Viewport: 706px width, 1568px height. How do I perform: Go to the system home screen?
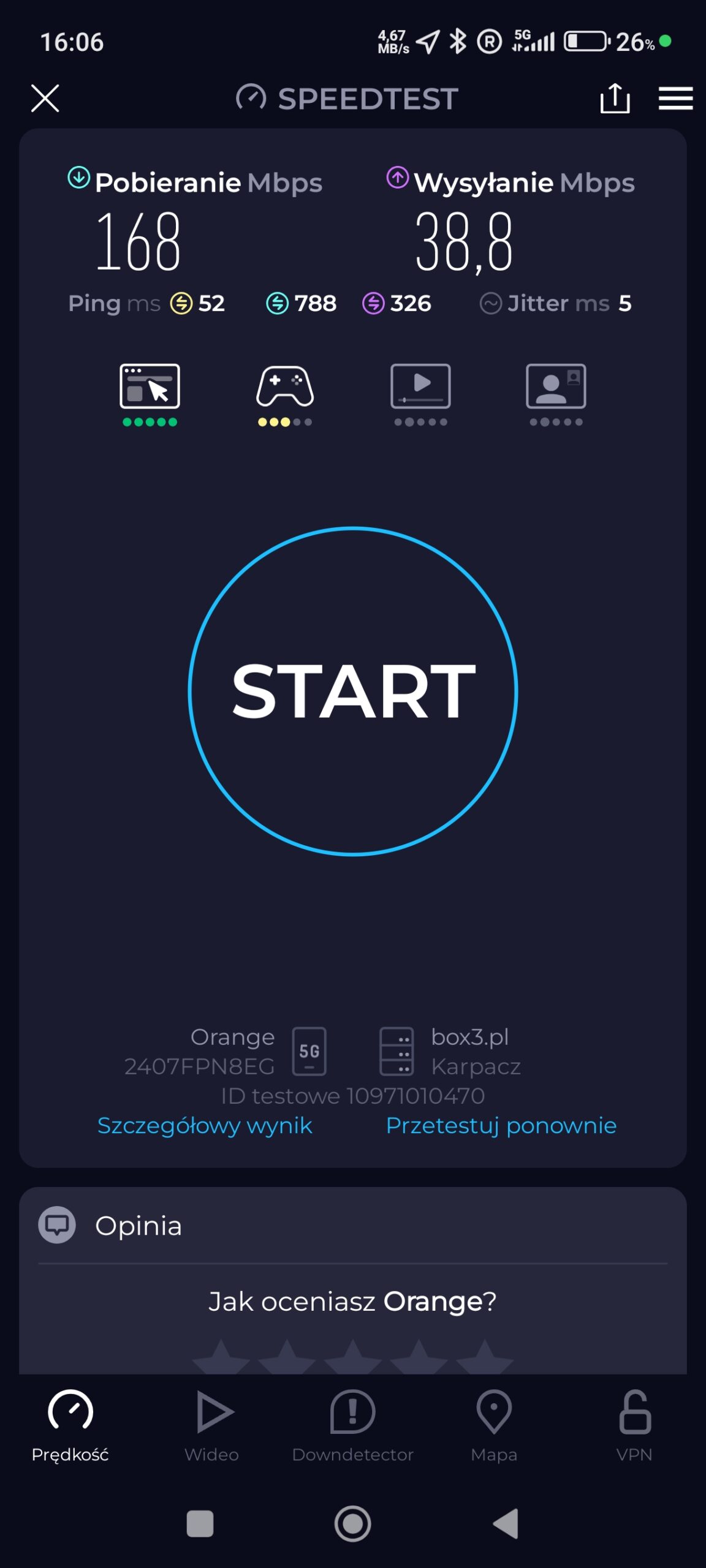pyautogui.click(x=353, y=1523)
